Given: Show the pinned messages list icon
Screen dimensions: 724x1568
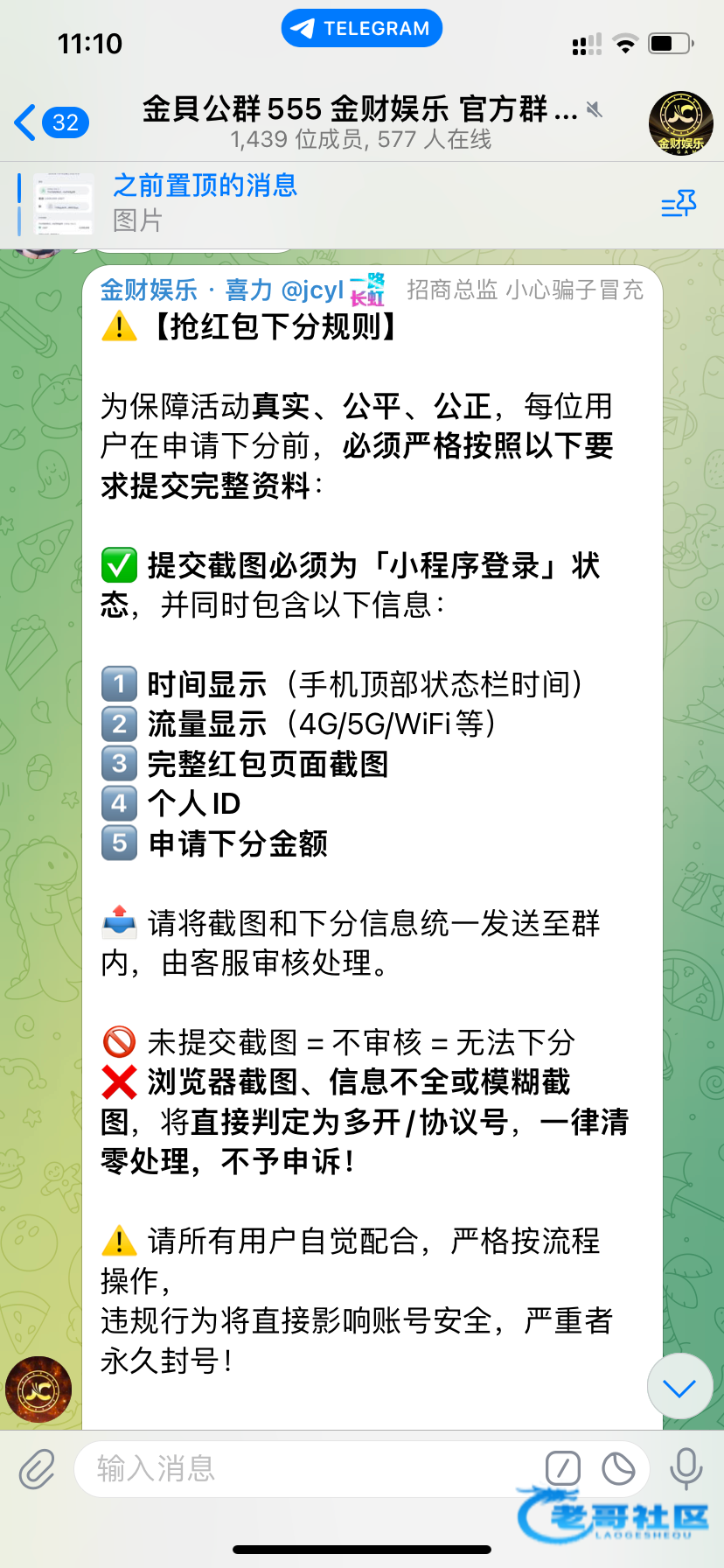Looking at the screenshot, I should [679, 205].
